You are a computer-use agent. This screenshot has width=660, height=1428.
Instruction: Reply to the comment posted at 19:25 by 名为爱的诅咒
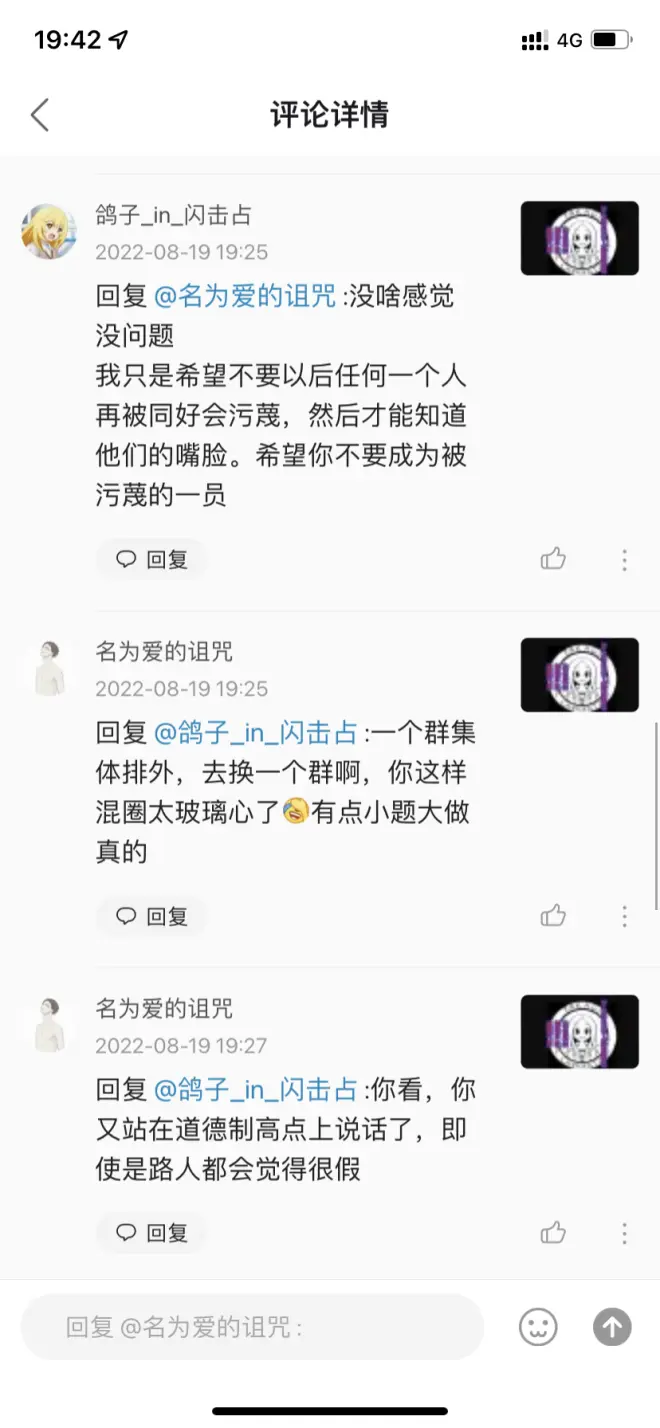tap(152, 915)
